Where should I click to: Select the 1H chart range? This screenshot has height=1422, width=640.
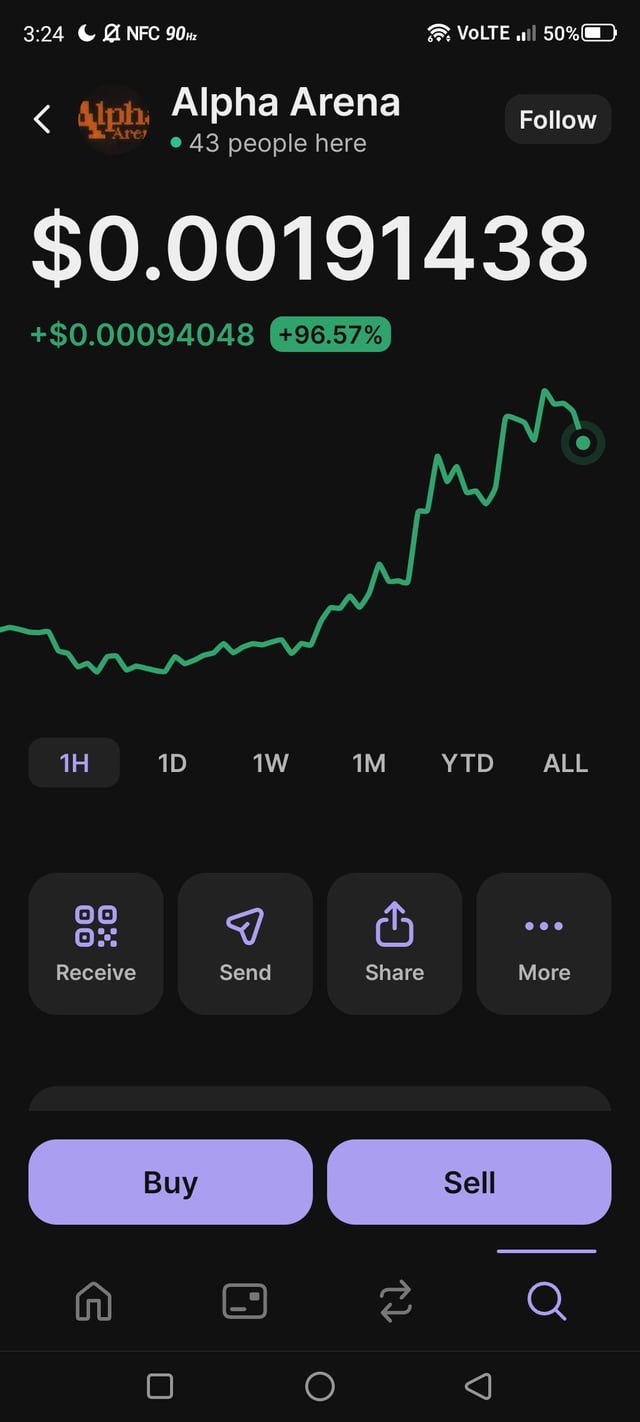74,763
